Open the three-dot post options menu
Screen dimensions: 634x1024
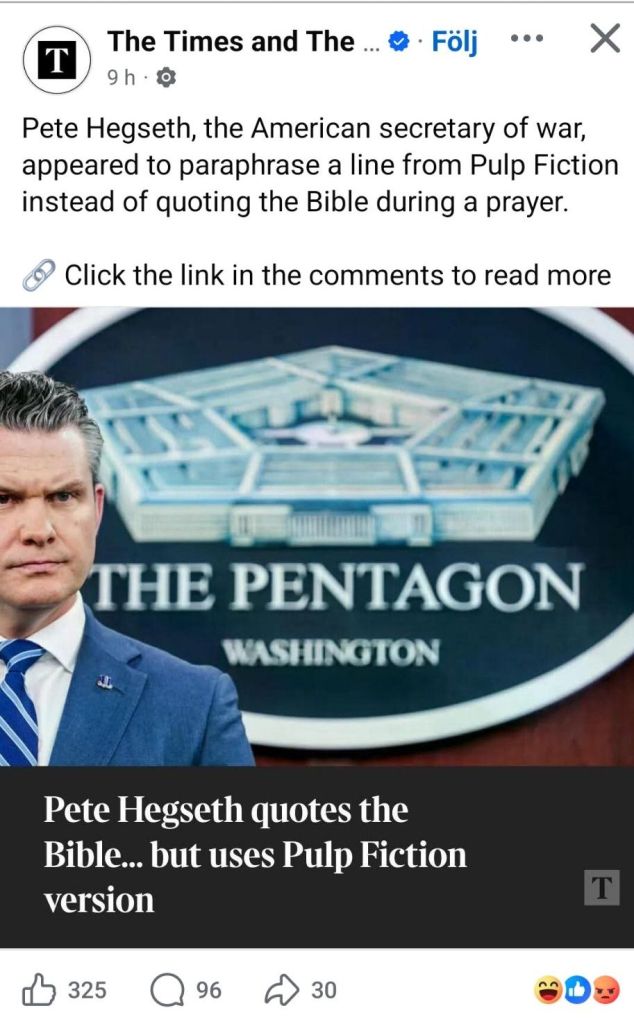[x=526, y=40]
